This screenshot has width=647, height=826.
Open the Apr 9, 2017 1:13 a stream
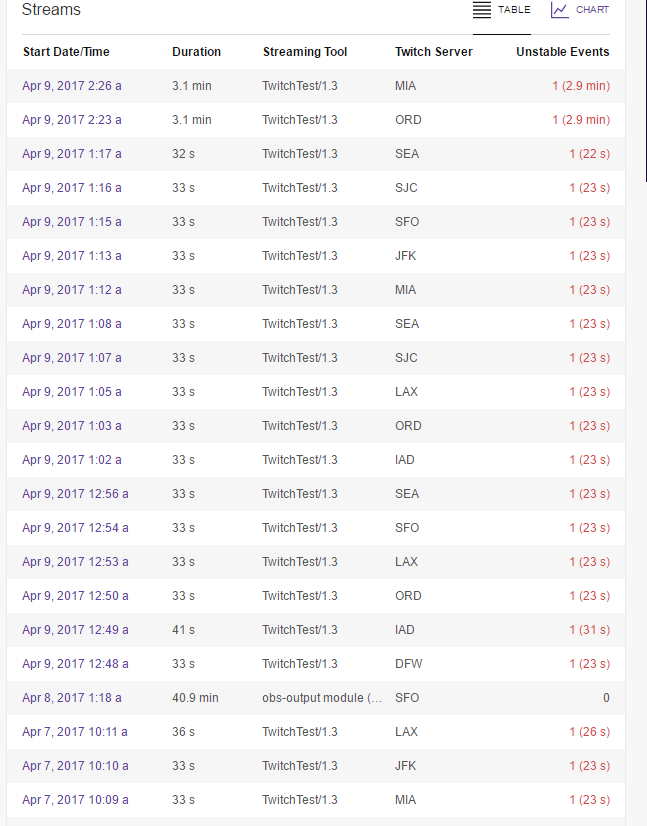coord(72,256)
